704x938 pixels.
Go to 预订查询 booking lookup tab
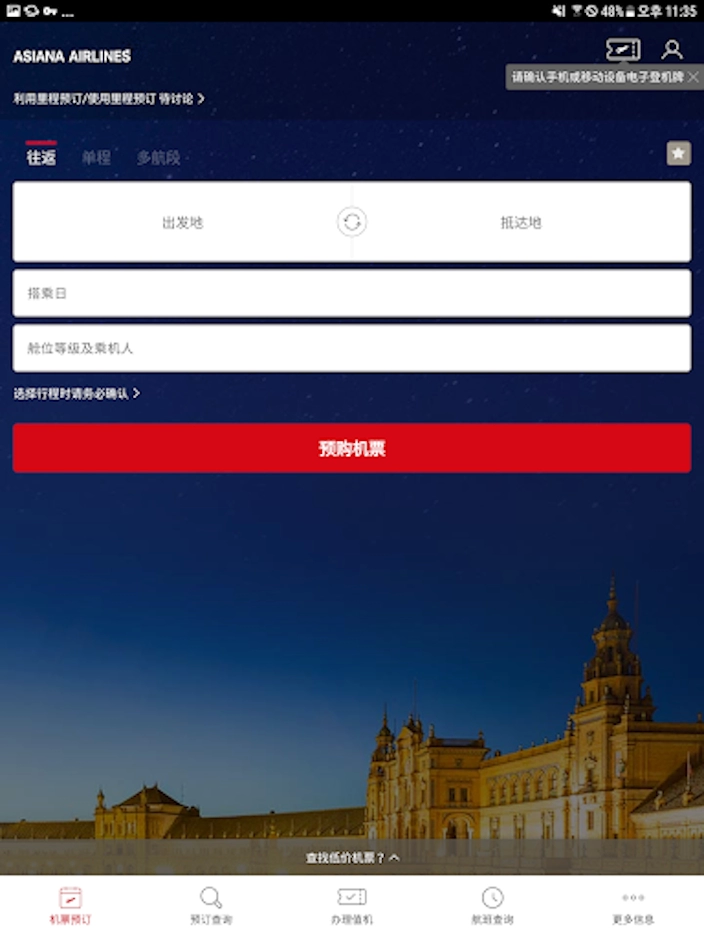(211, 906)
